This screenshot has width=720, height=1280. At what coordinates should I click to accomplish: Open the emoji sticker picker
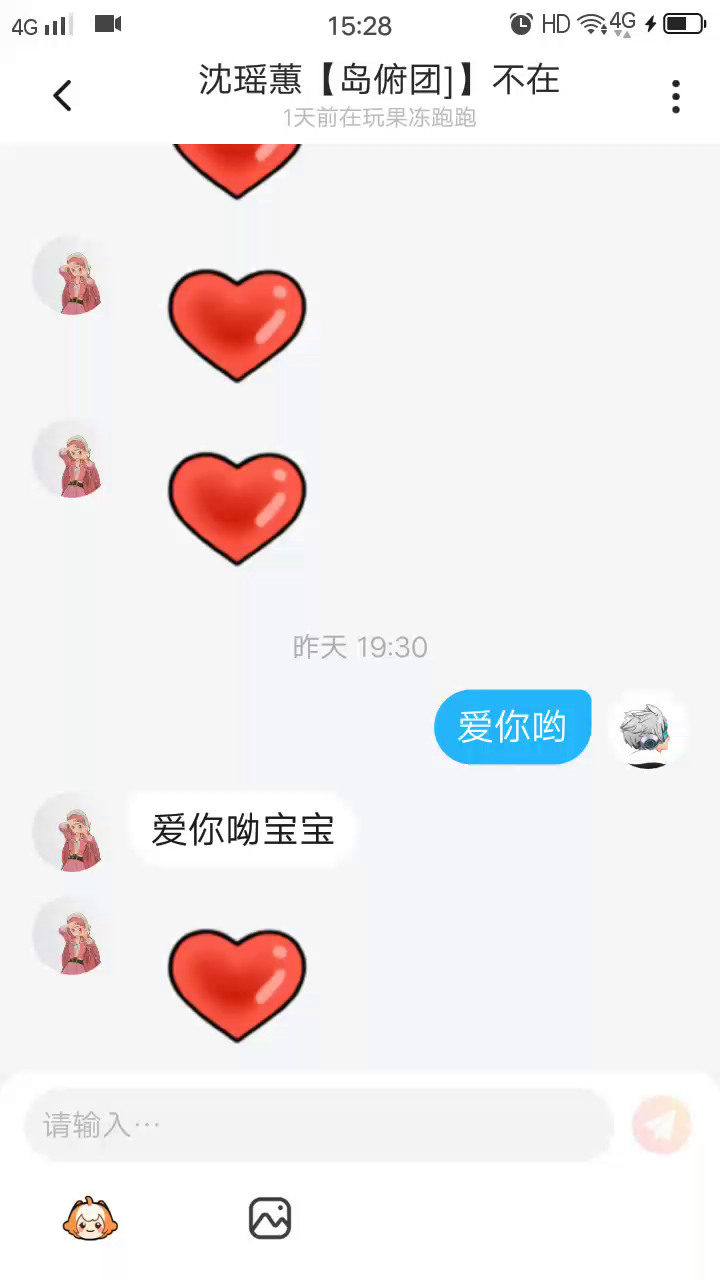(x=90, y=1219)
